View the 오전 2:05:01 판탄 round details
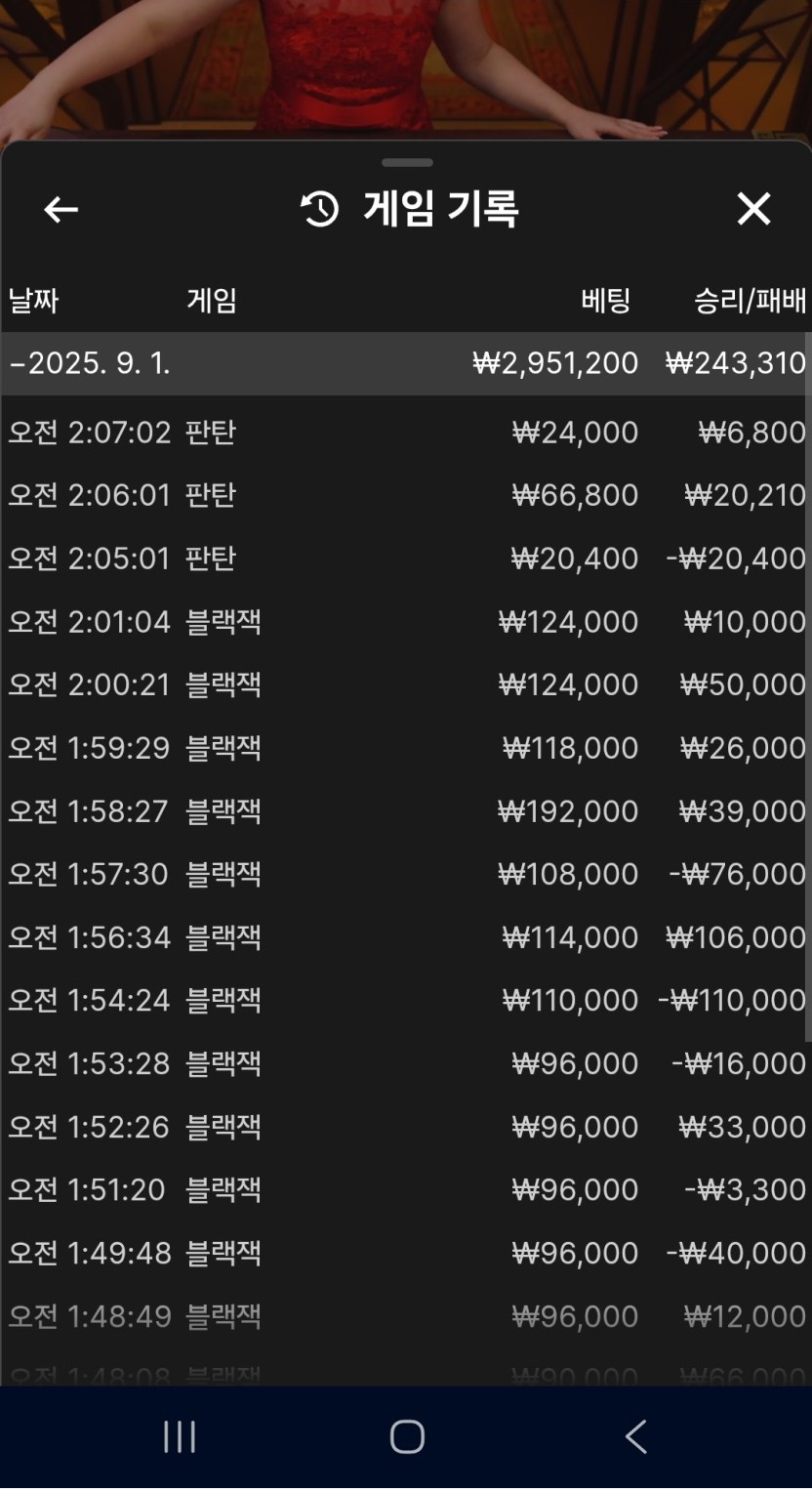 (405, 559)
